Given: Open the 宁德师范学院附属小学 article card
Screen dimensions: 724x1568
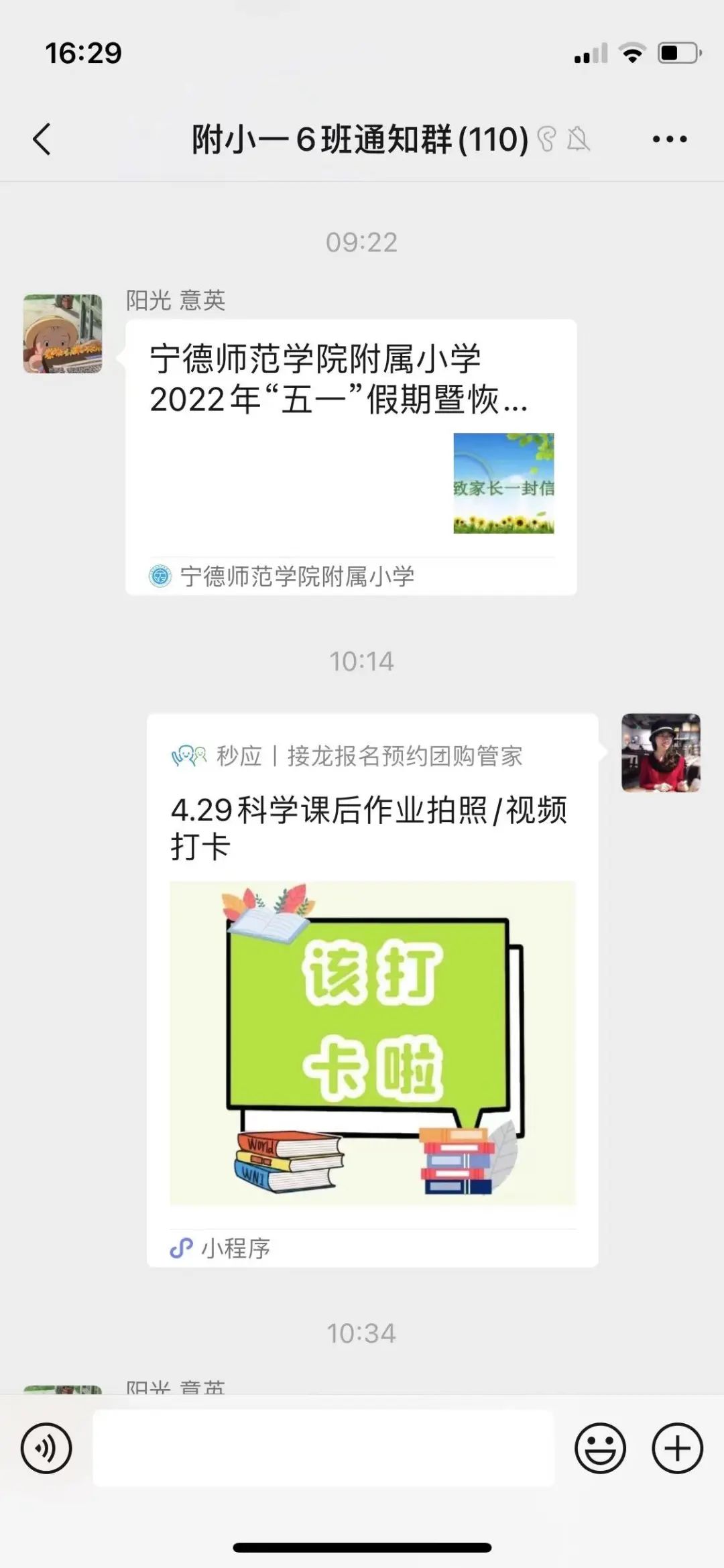Looking at the screenshot, I should (351, 457).
